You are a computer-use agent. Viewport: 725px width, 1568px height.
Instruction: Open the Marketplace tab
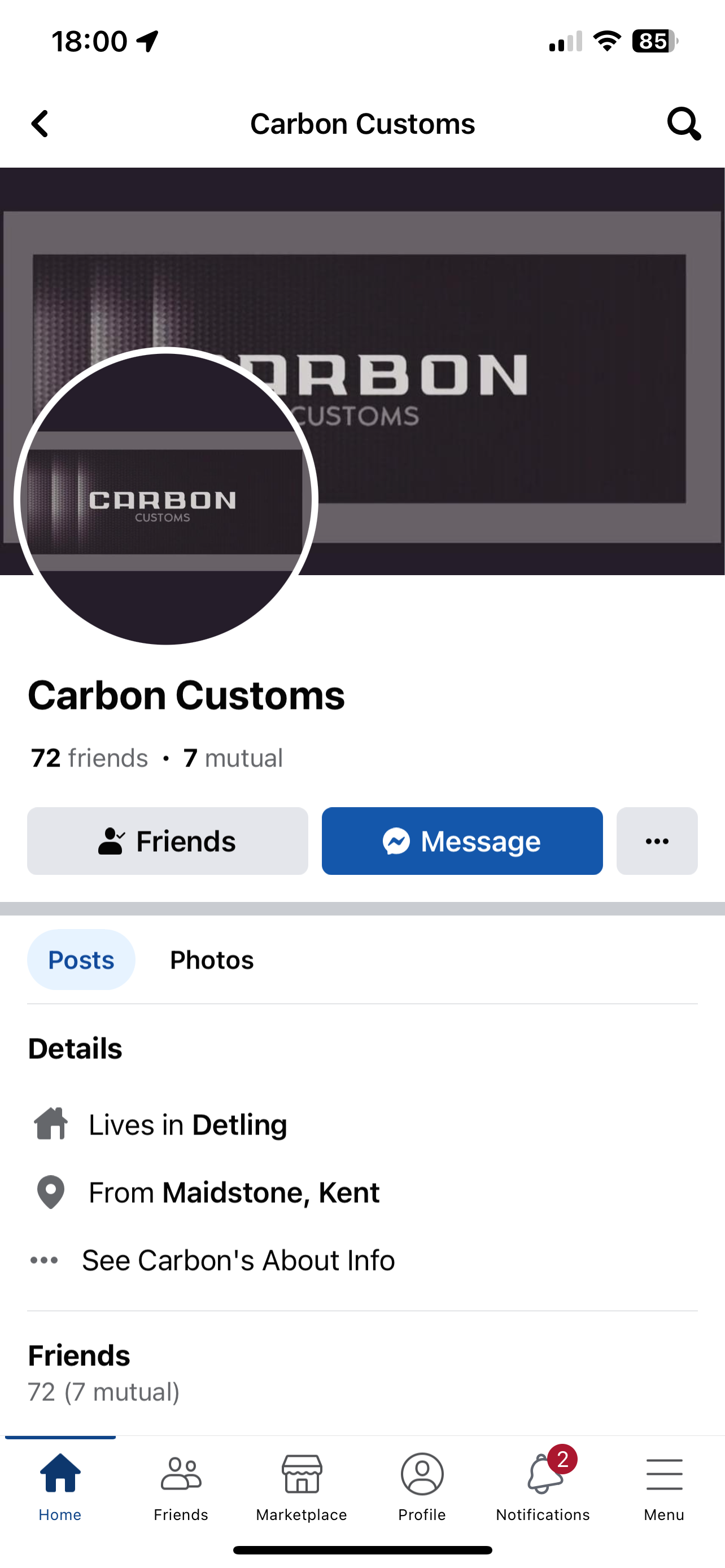point(302,1486)
